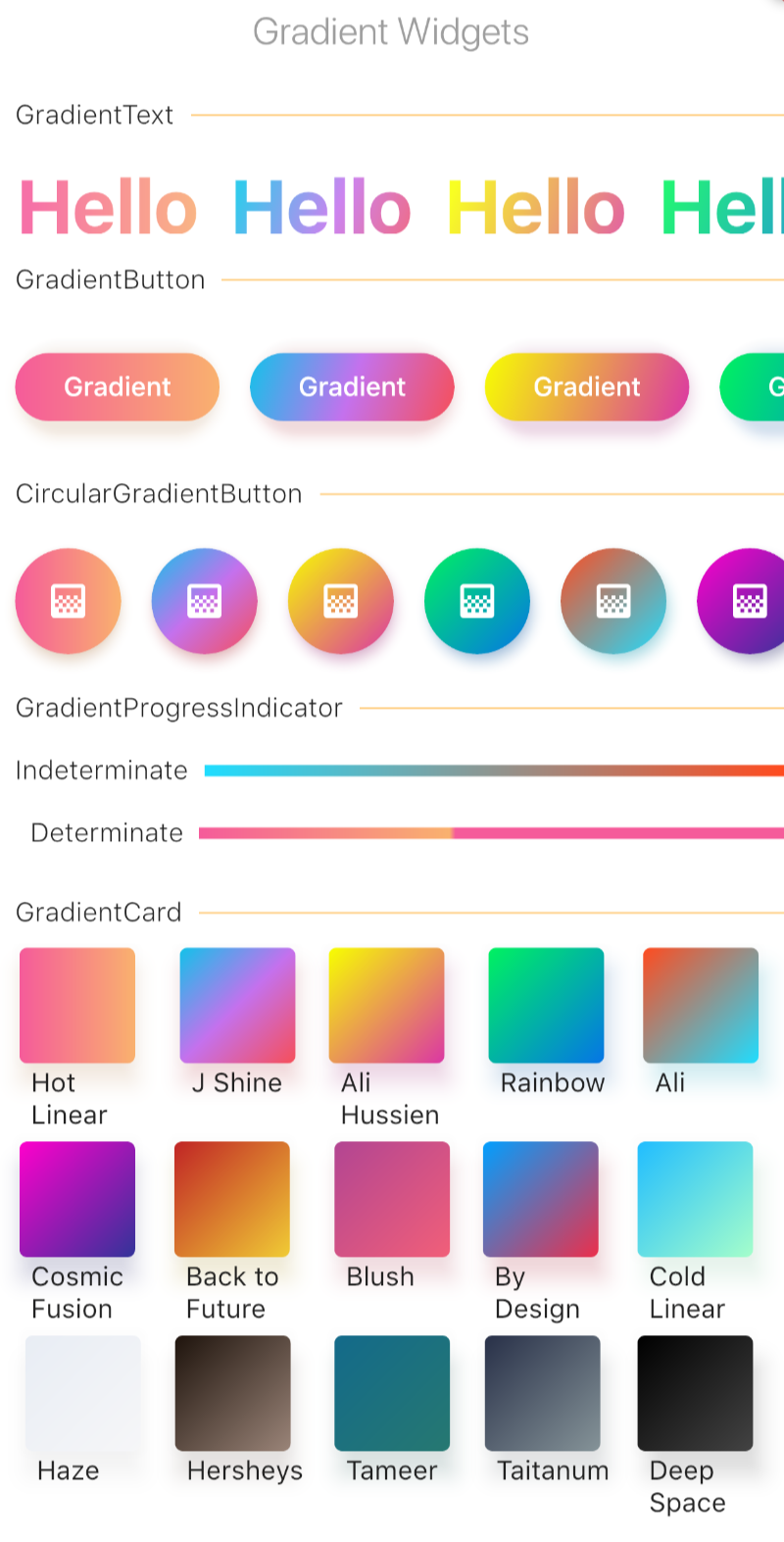Choose the Tameer gradient card

[x=392, y=1393]
